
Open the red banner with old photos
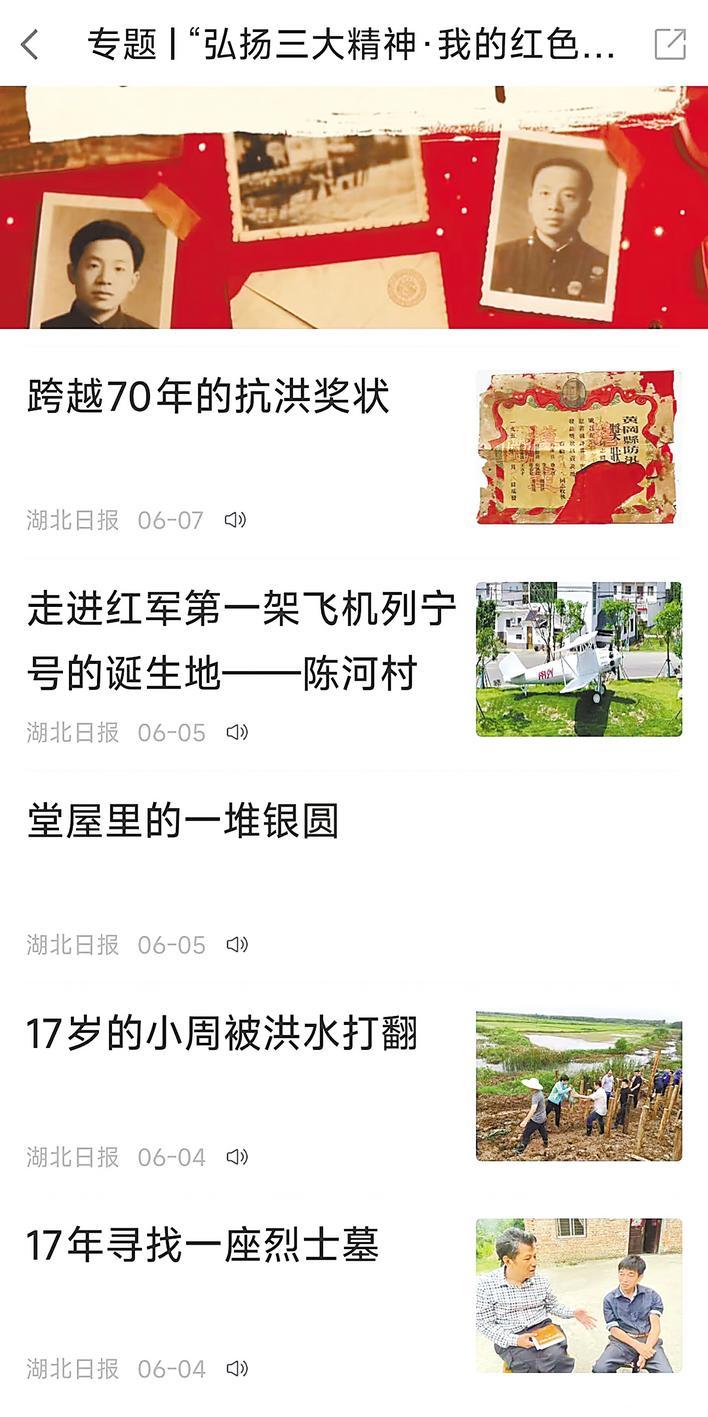pos(354,207)
